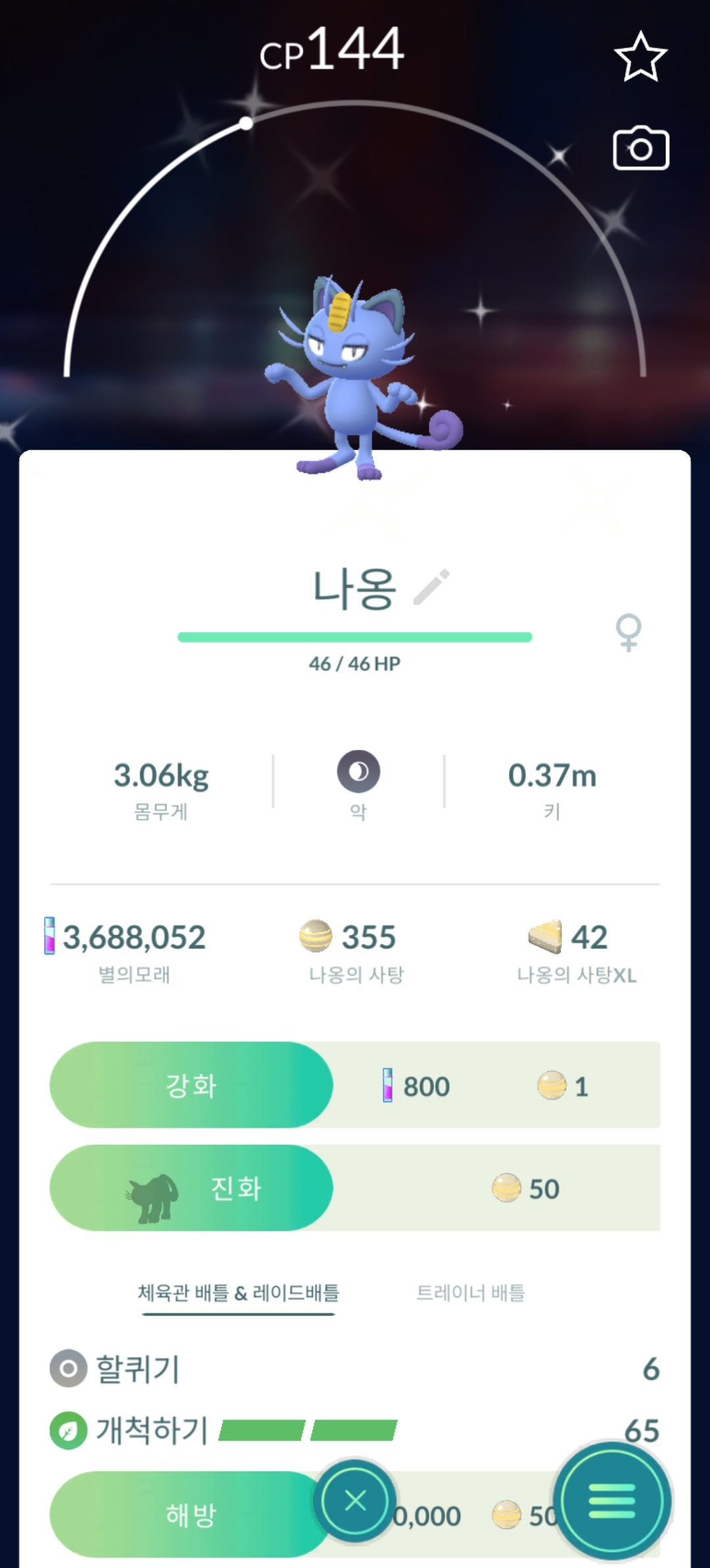Image resolution: width=710 pixels, height=1568 pixels.
Task: Switch to the 트레이너 배틀 tab
Action: pos(471,1293)
